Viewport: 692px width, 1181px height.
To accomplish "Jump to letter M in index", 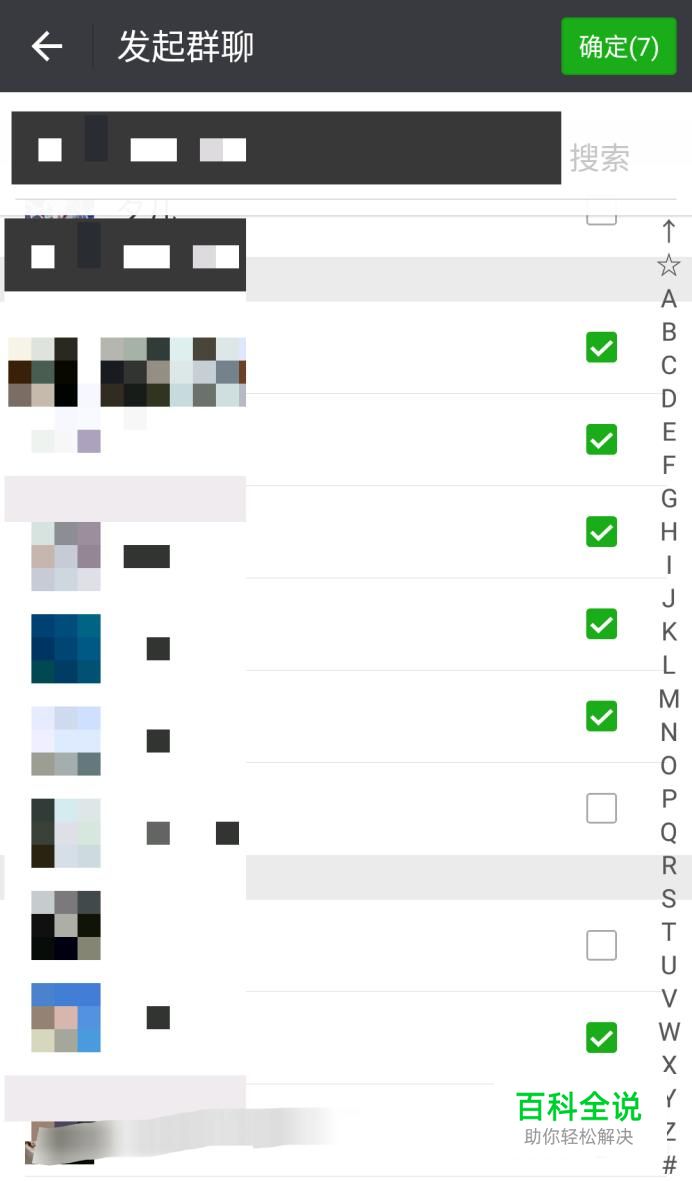I will [x=669, y=699].
